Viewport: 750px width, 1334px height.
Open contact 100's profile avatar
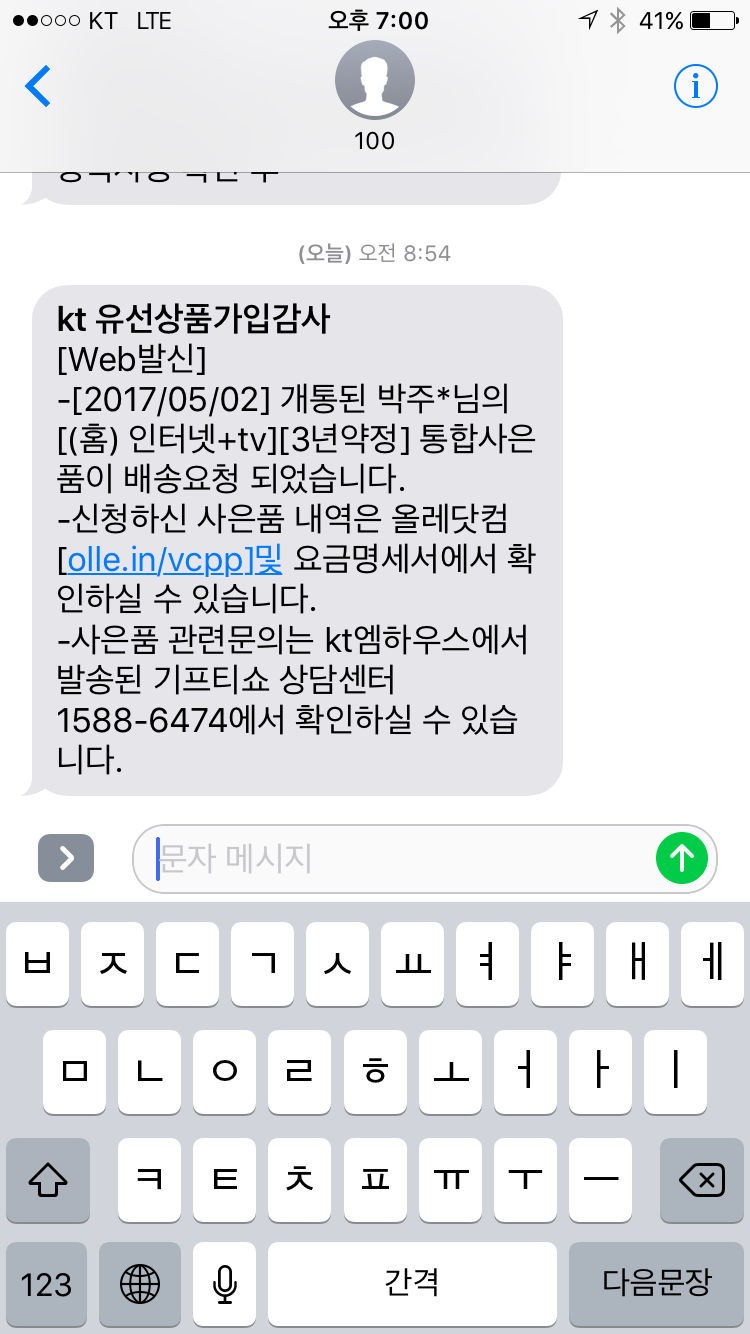[x=375, y=80]
